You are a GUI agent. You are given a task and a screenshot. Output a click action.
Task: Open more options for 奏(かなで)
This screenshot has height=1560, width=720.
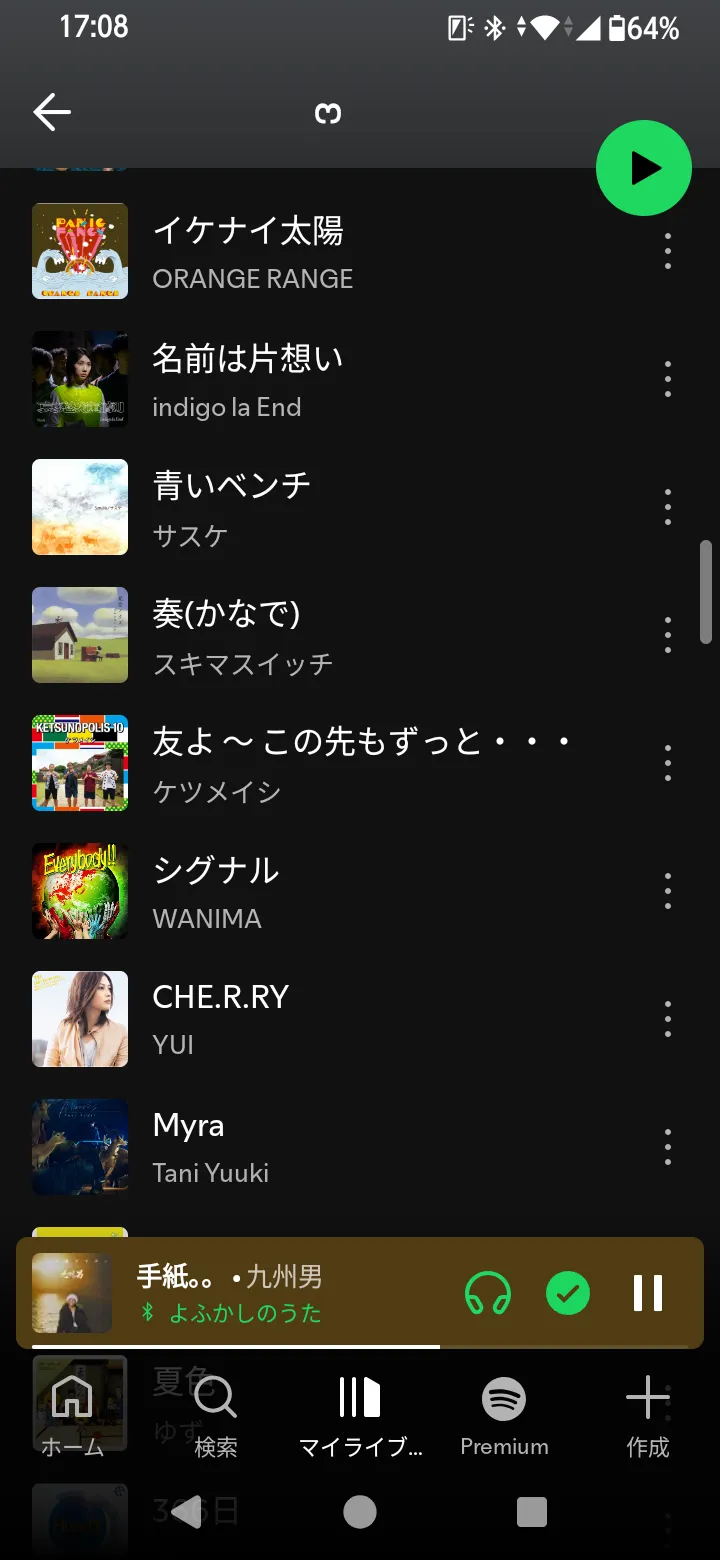pyautogui.click(x=667, y=635)
